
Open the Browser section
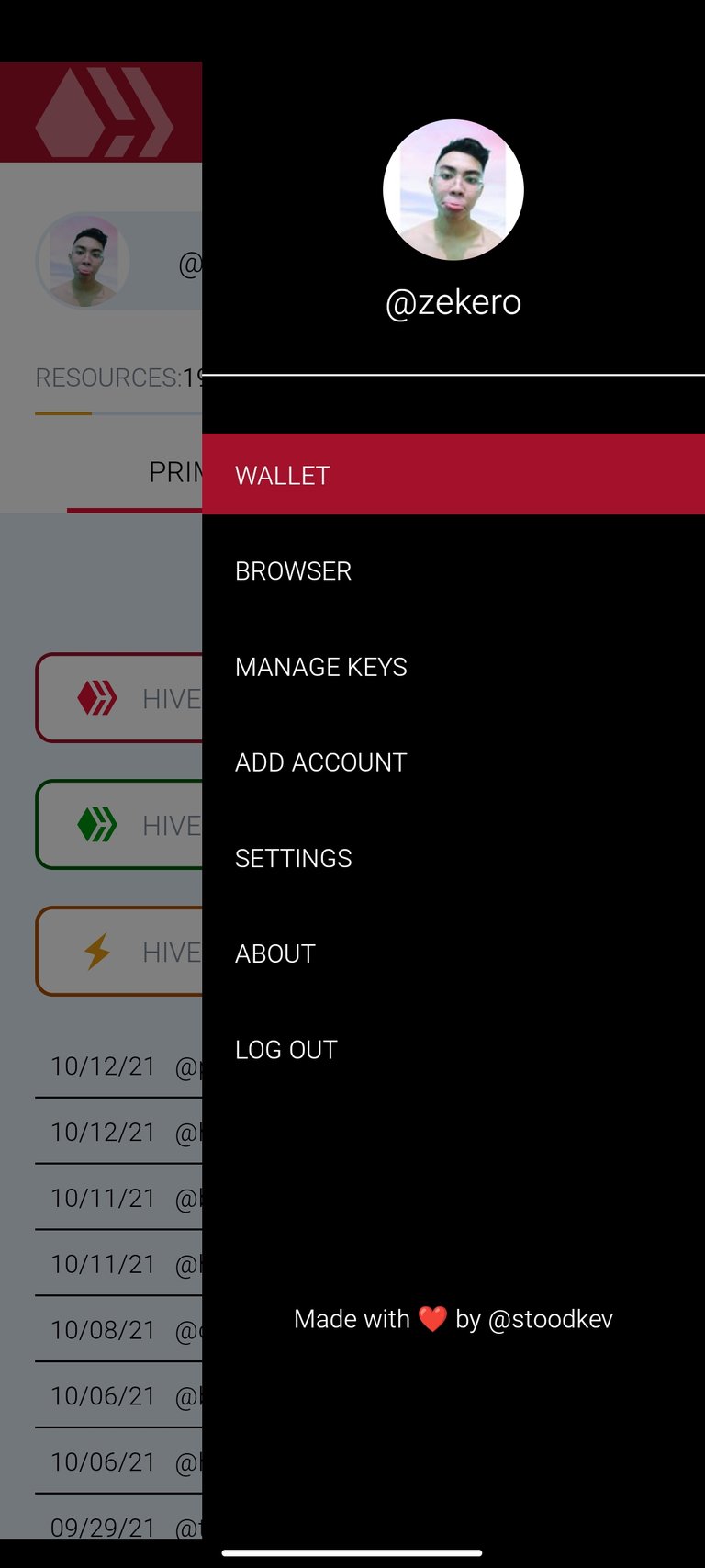click(x=453, y=570)
